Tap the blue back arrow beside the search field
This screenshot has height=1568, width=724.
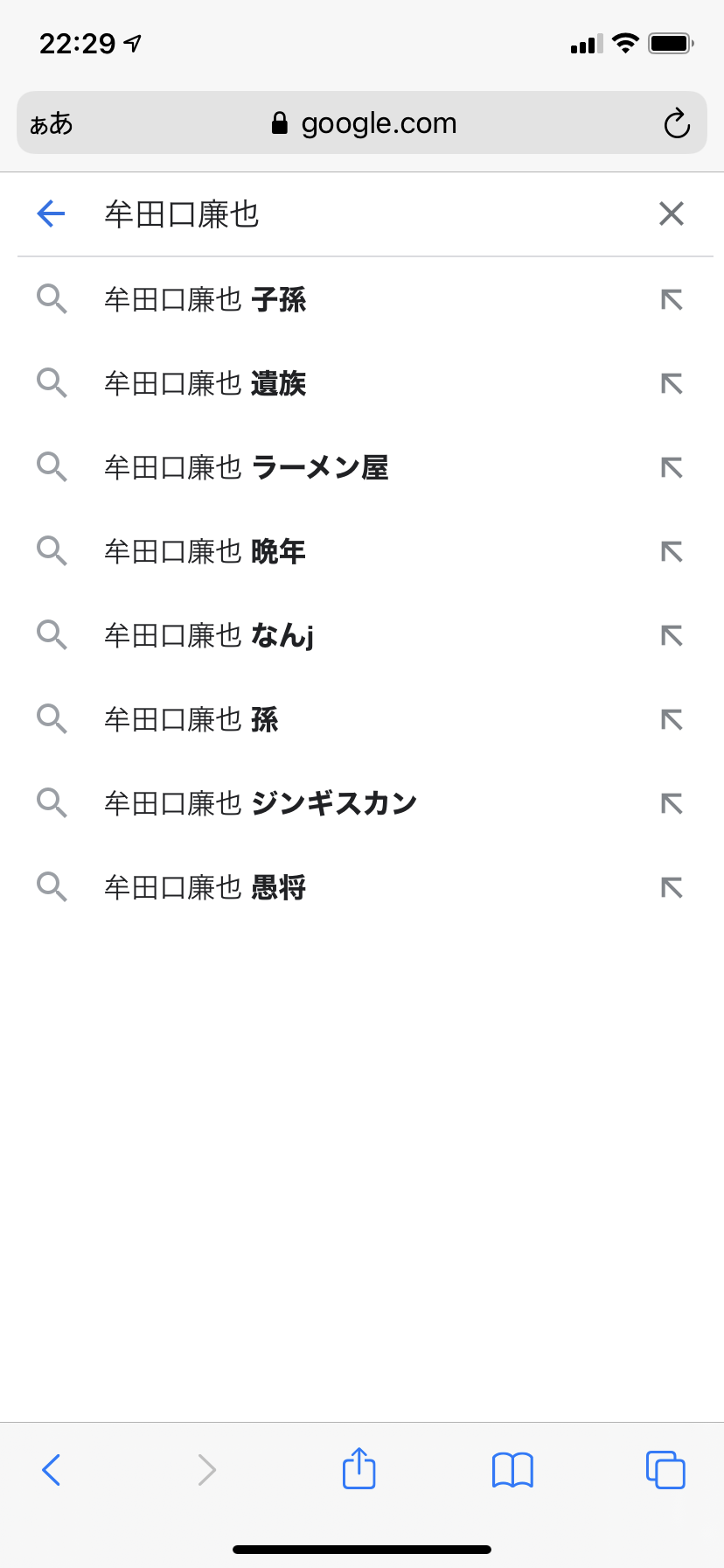point(52,213)
